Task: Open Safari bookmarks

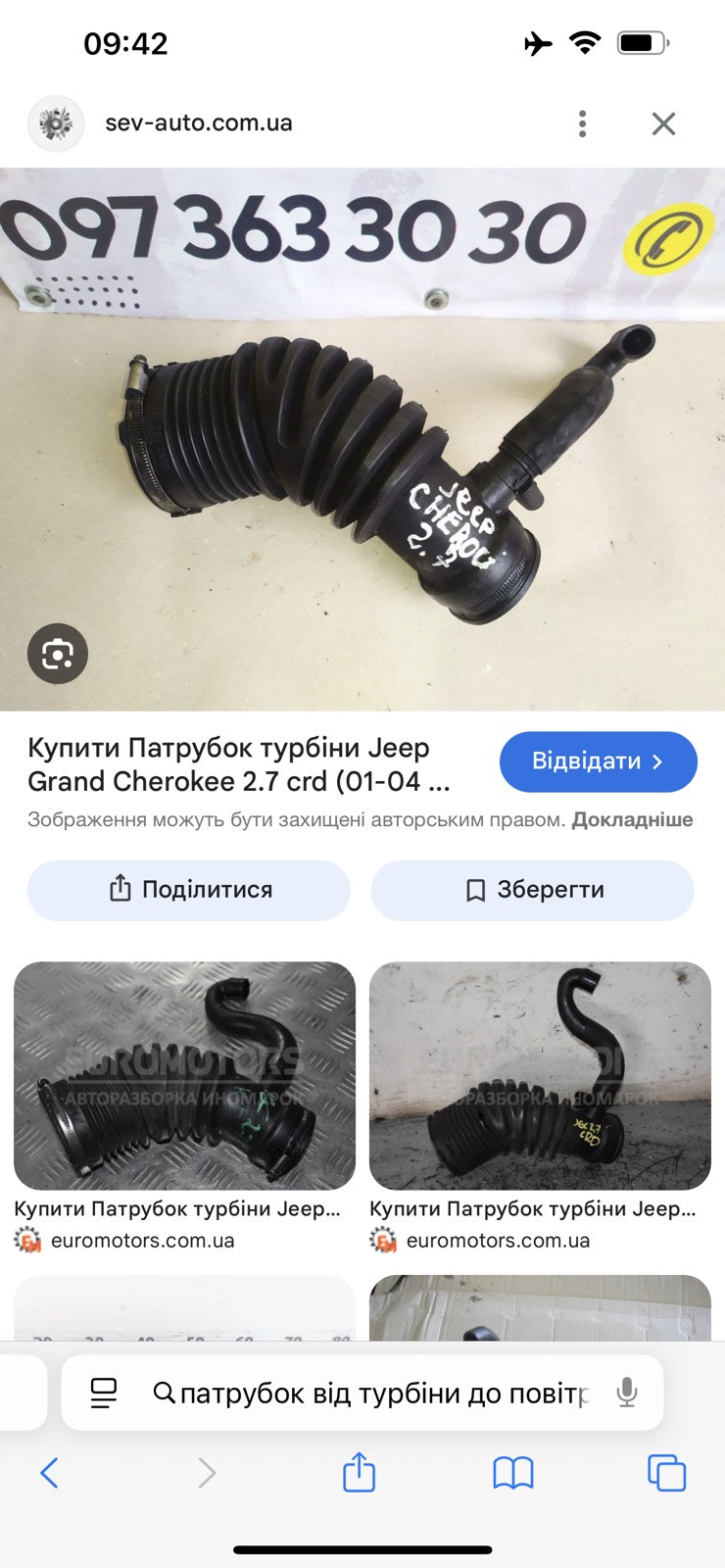Action: coord(512,1473)
